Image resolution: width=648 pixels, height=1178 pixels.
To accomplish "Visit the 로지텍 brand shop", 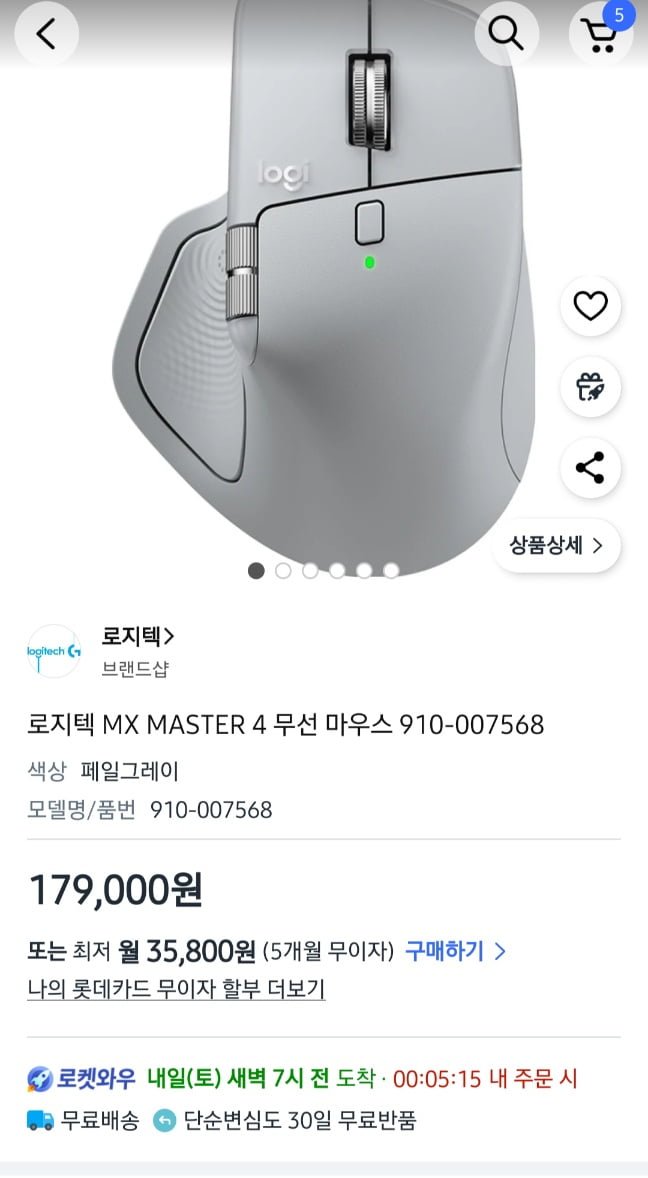I will (x=138, y=636).
